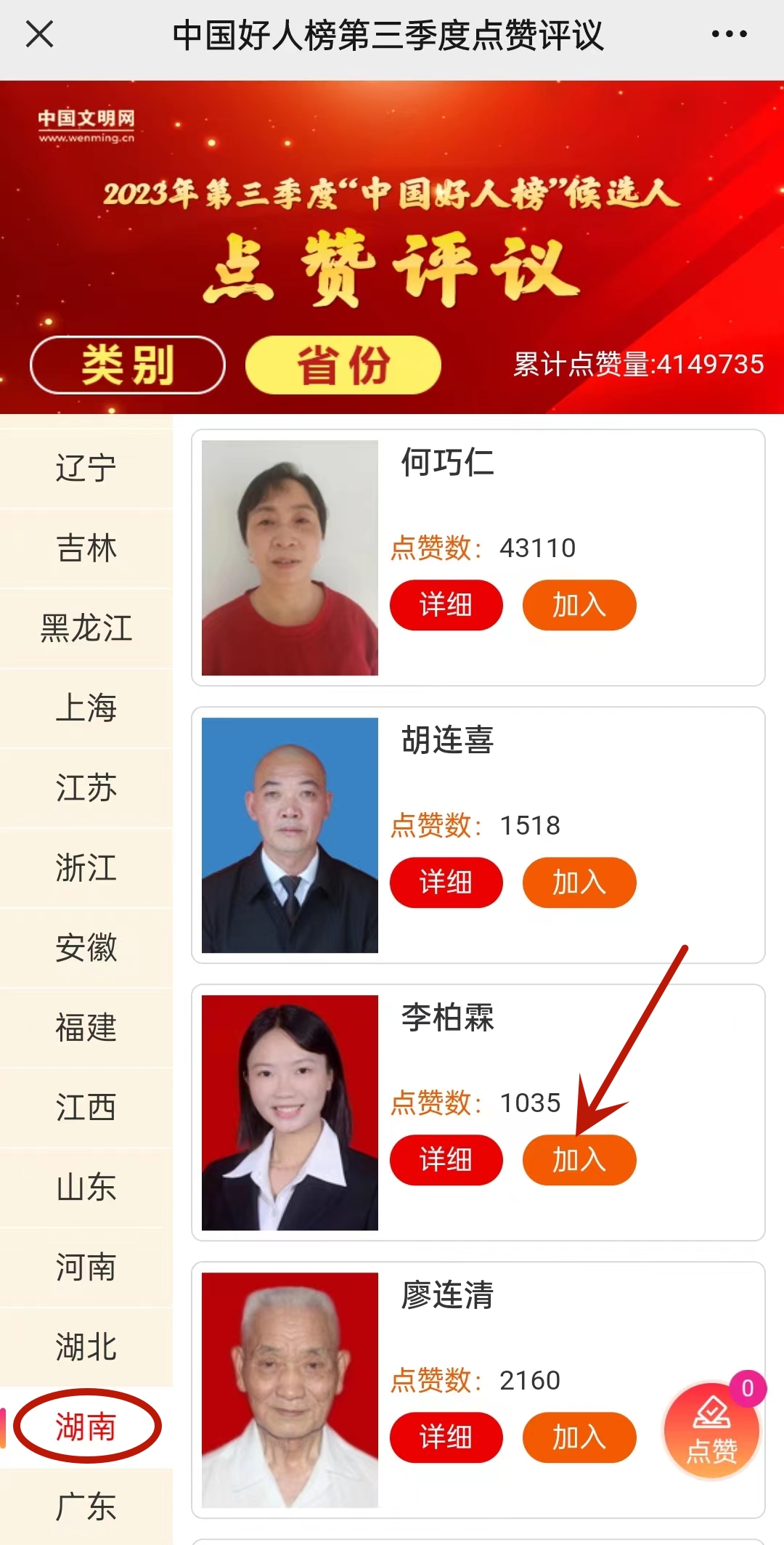Select 辽宁 in the province list

point(86,468)
